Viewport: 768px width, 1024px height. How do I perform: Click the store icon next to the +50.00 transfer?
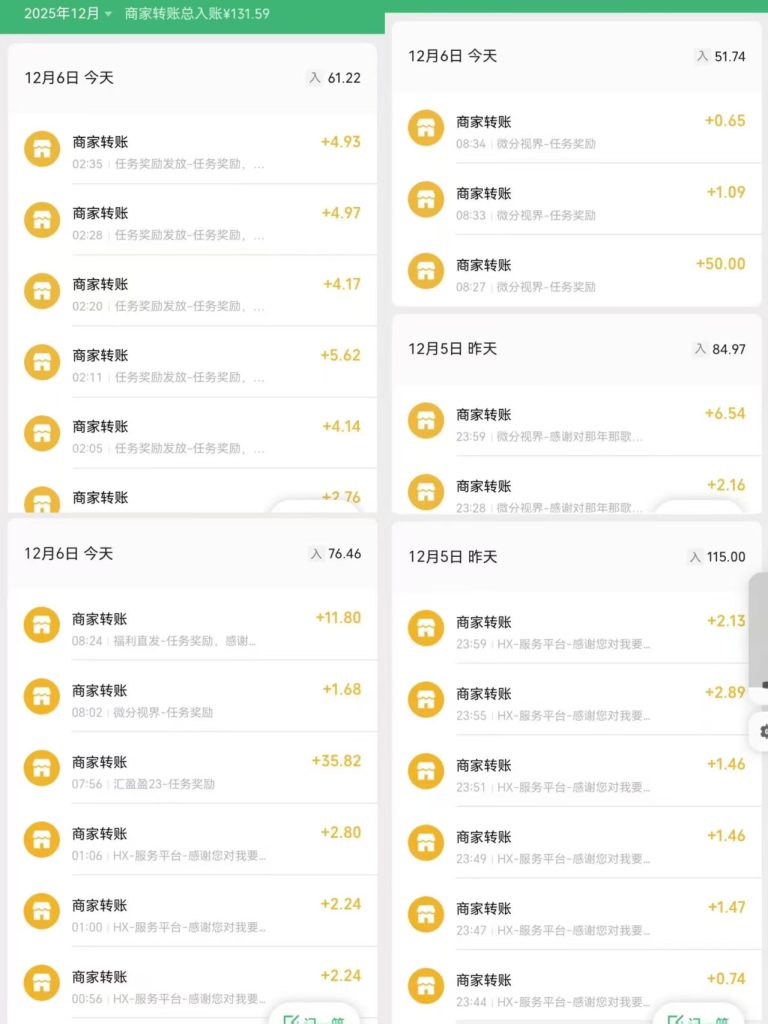point(426,271)
